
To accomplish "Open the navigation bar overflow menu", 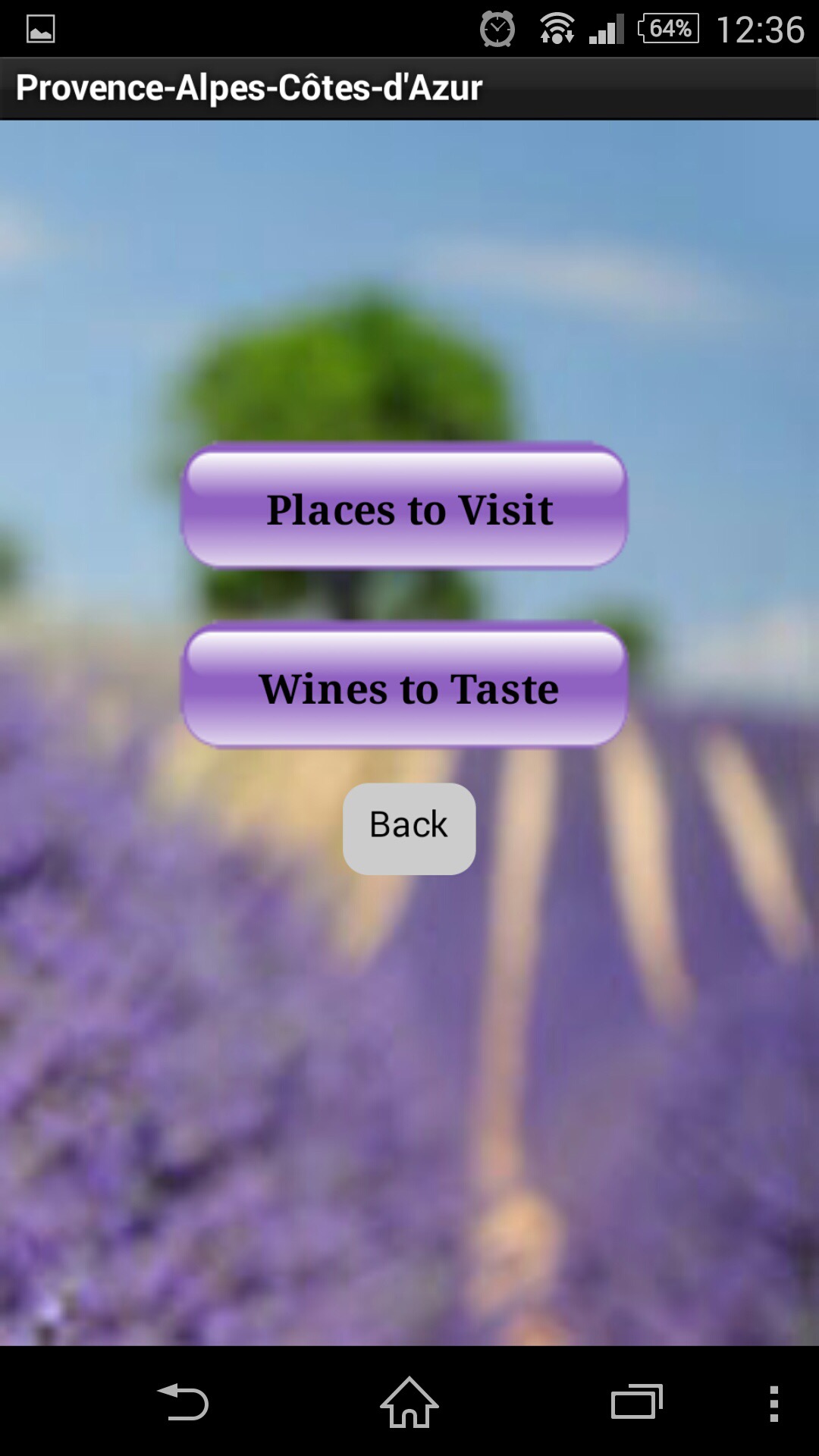I will tap(773, 1403).
